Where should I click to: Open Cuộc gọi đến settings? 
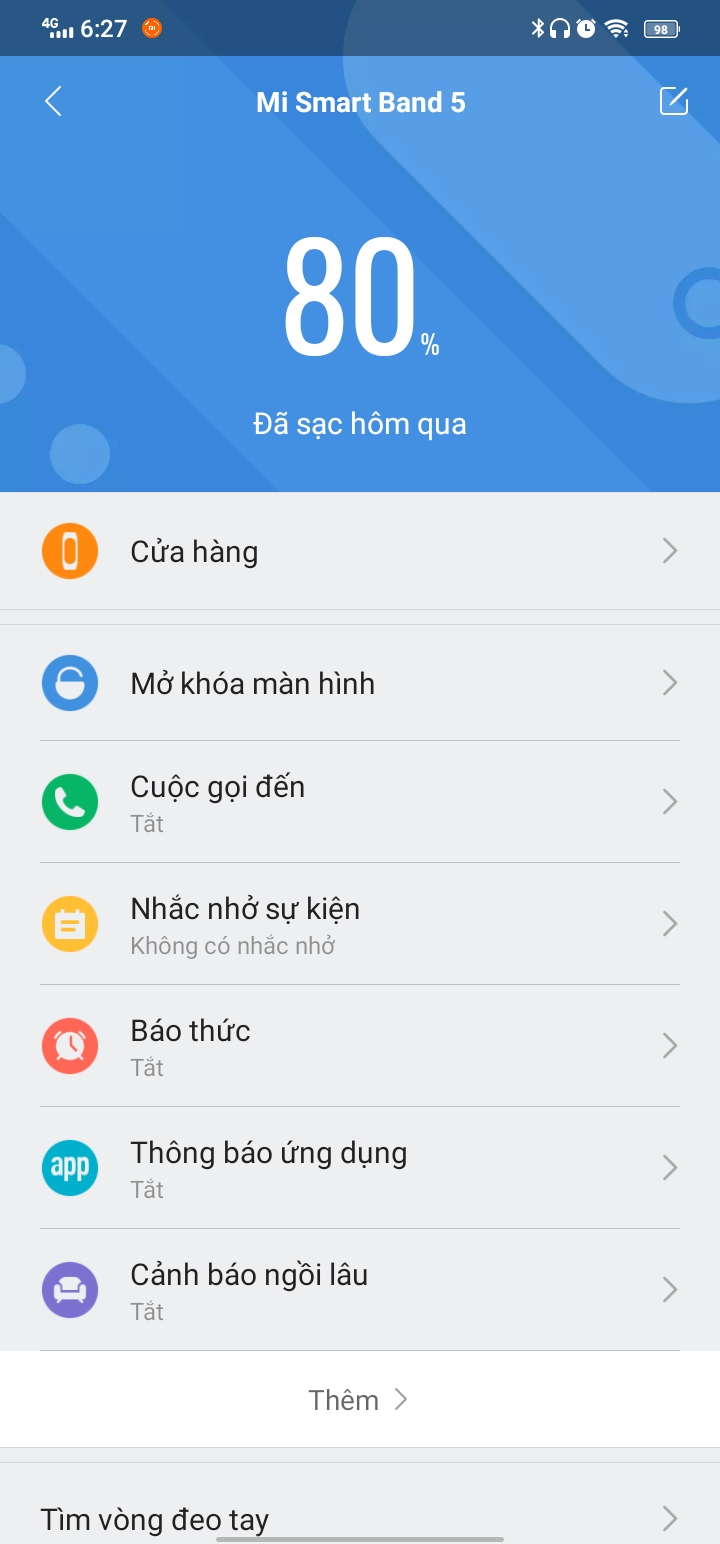360,802
